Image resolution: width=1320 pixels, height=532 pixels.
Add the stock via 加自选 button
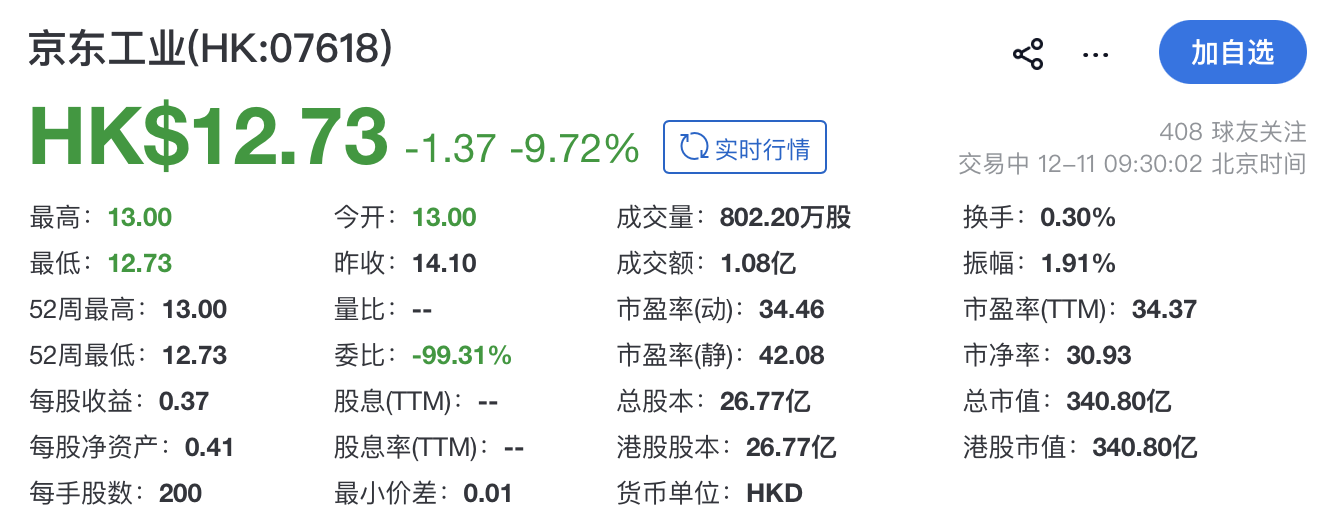point(1232,53)
